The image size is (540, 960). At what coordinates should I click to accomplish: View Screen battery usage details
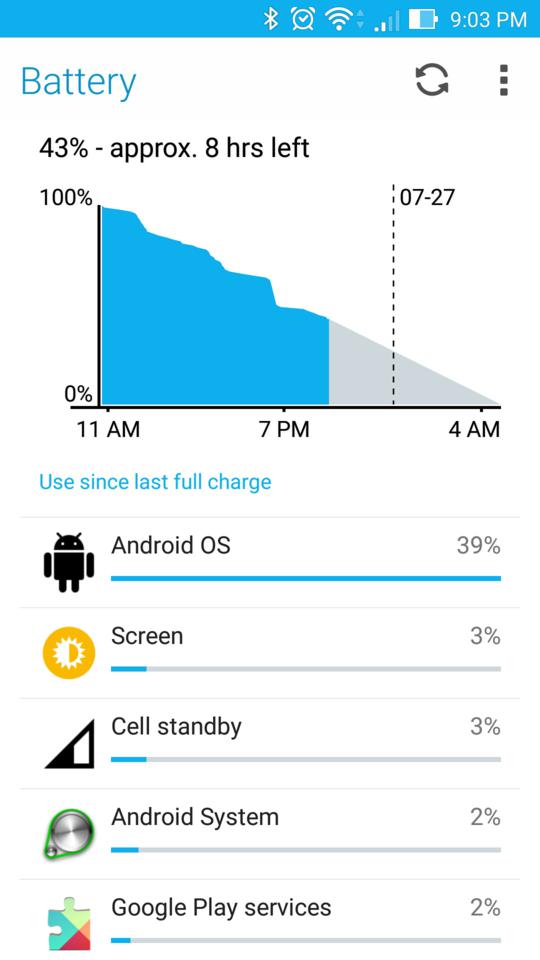(270, 653)
